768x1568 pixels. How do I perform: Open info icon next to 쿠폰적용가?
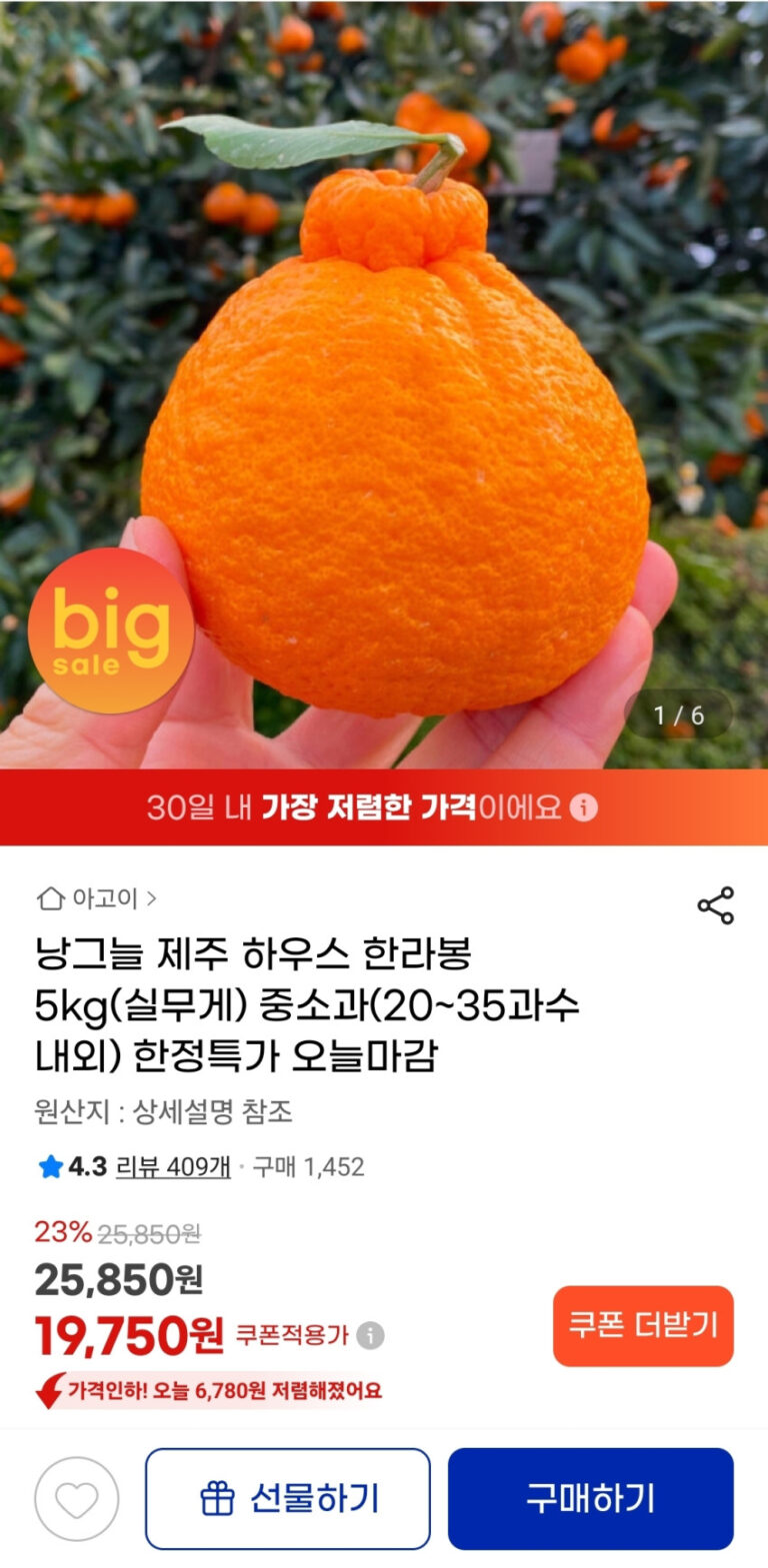(370, 1335)
